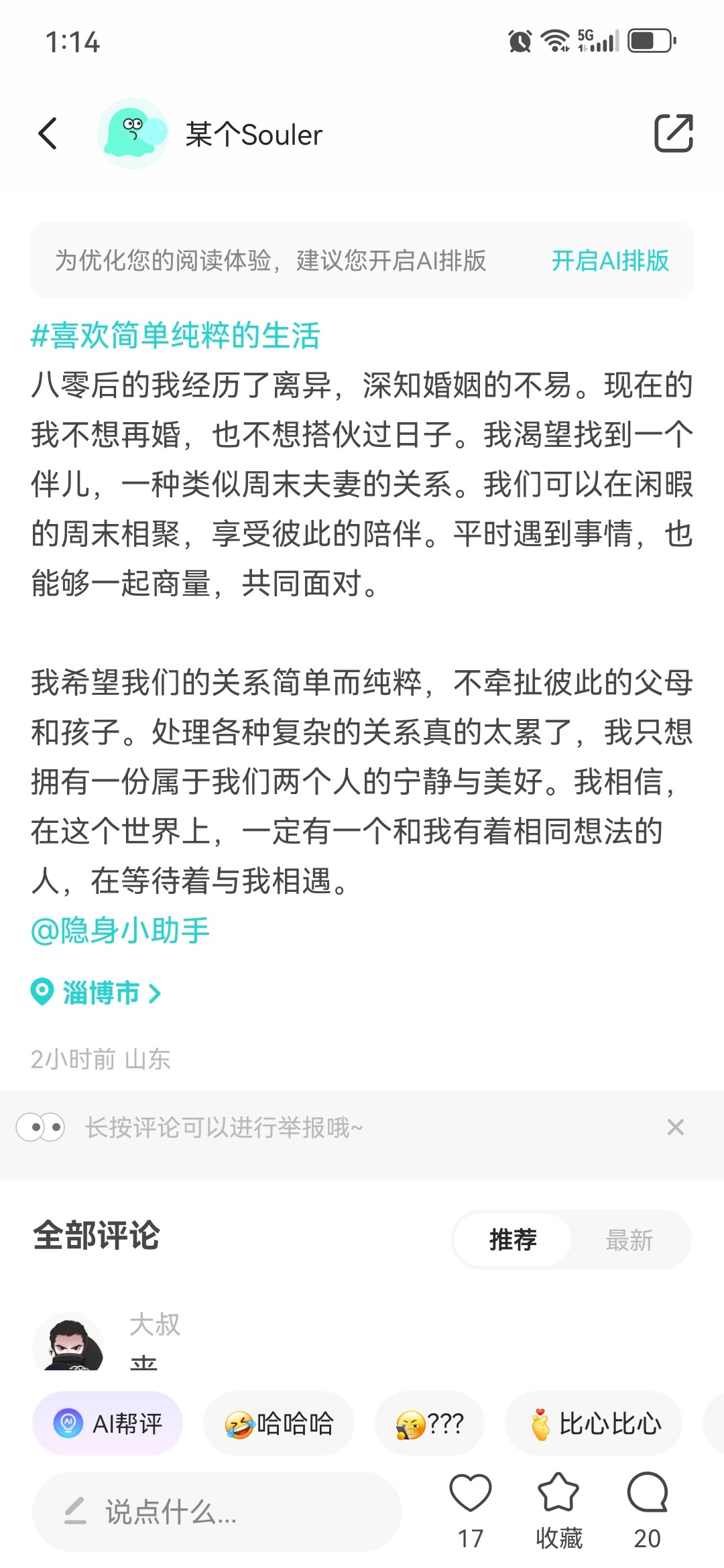Open the @隐身小助手 mention
Screen dimensions: 724x1568
tap(121, 930)
